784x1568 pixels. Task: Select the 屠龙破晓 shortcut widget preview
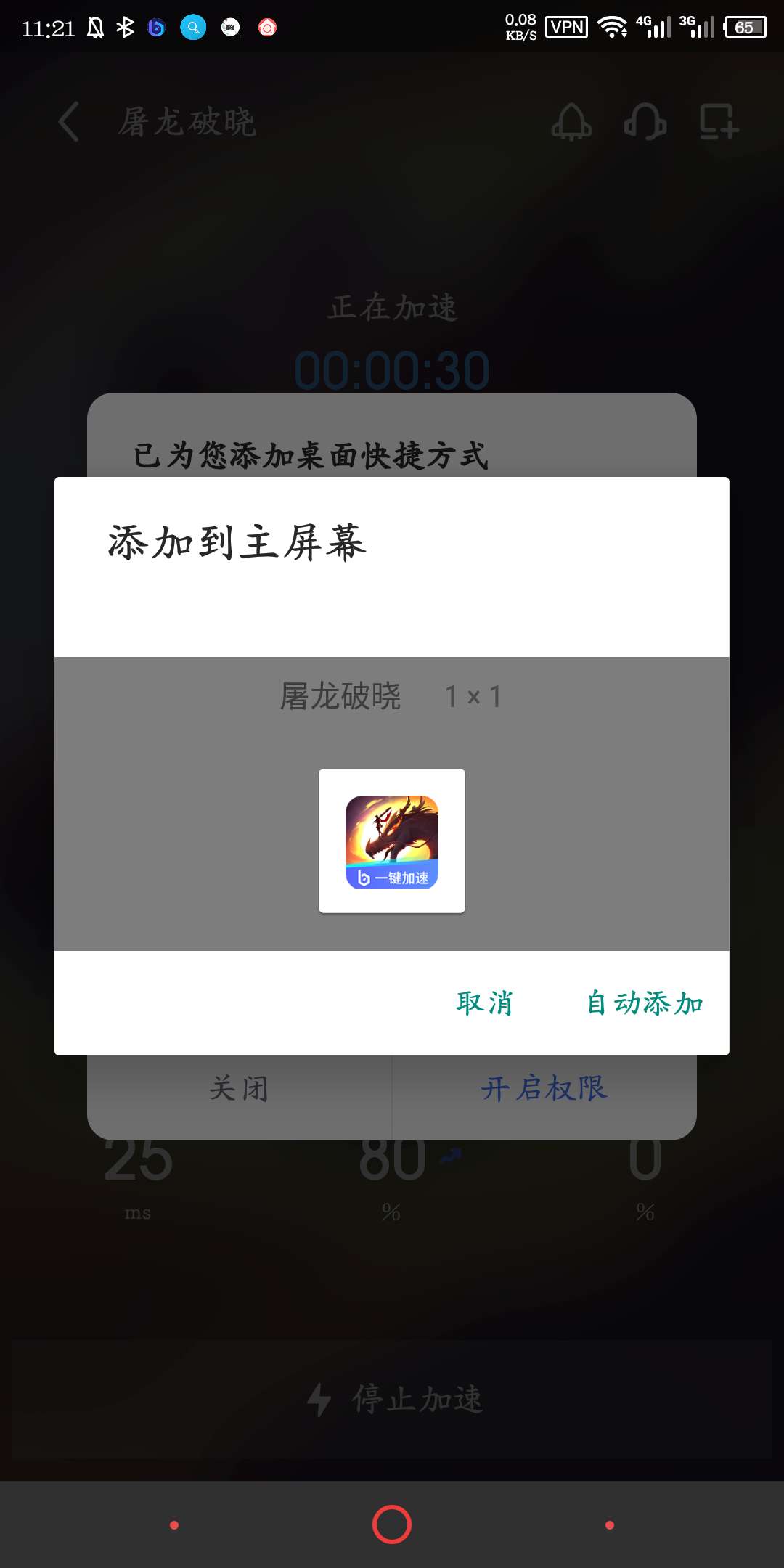pyautogui.click(x=392, y=841)
